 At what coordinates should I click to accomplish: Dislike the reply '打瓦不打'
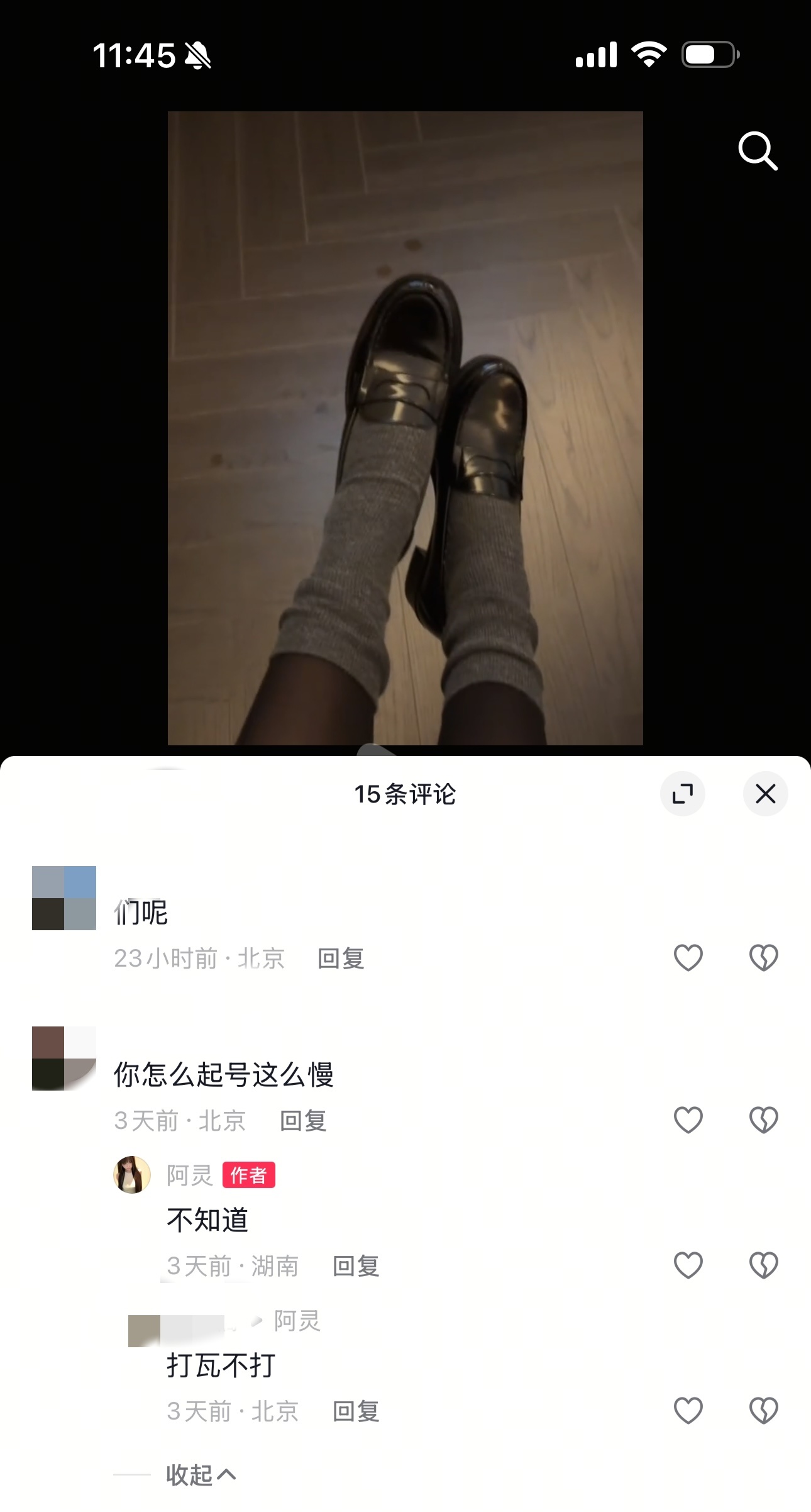(x=763, y=1410)
